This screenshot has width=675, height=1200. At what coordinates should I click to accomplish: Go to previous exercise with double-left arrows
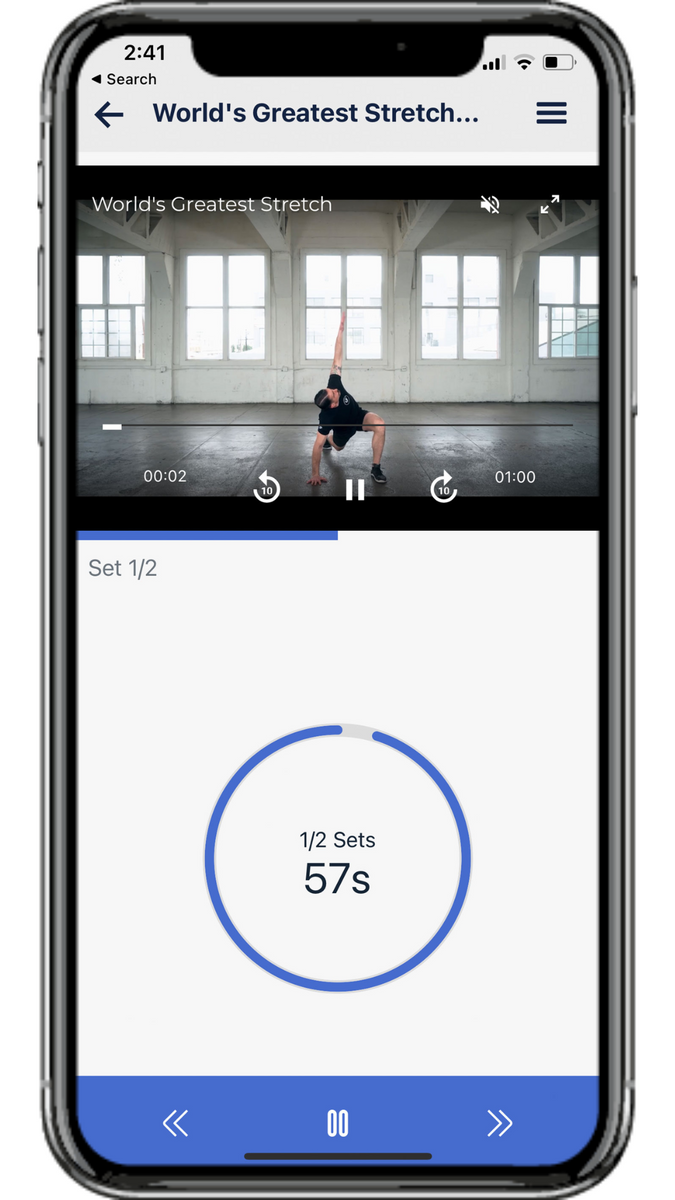tap(175, 1123)
